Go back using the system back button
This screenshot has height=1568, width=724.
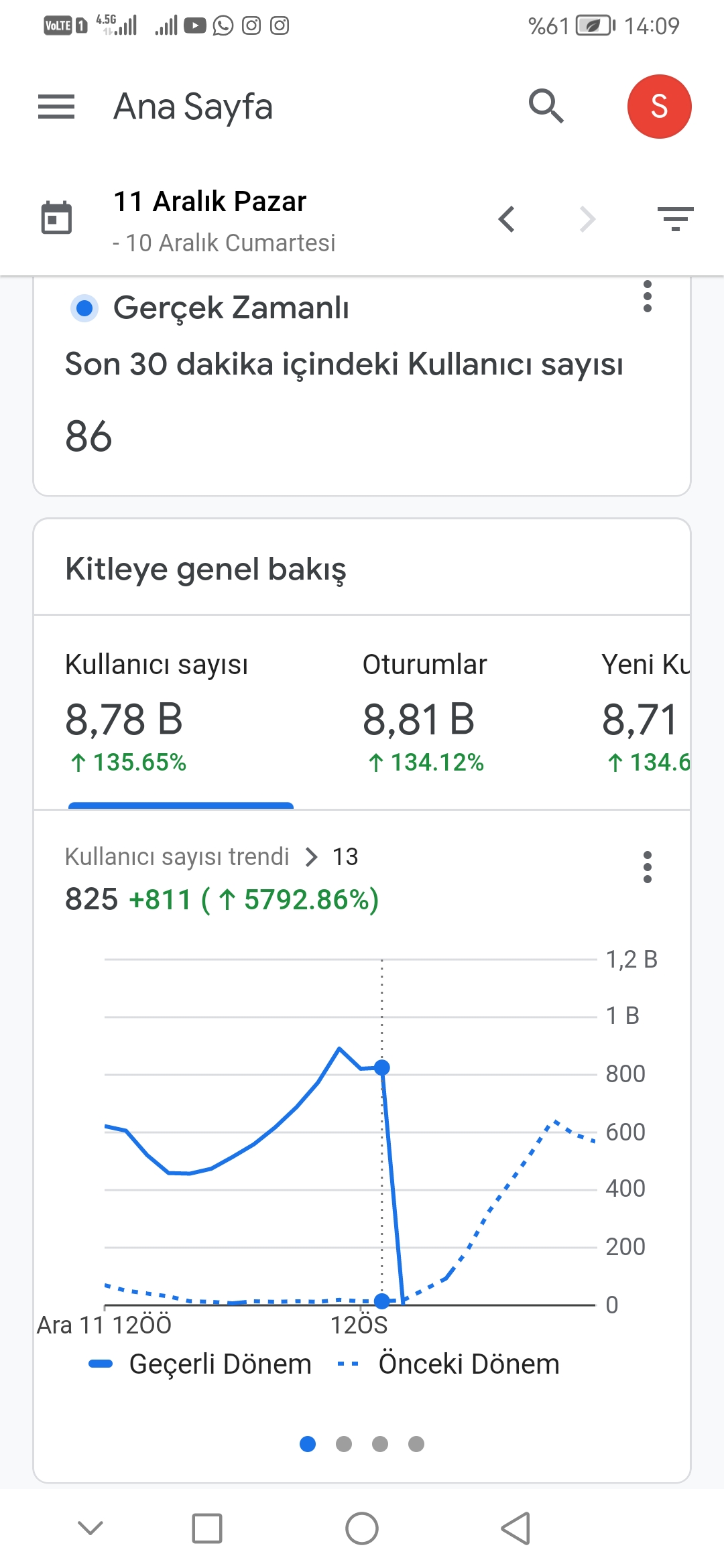tap(516, 1528)
